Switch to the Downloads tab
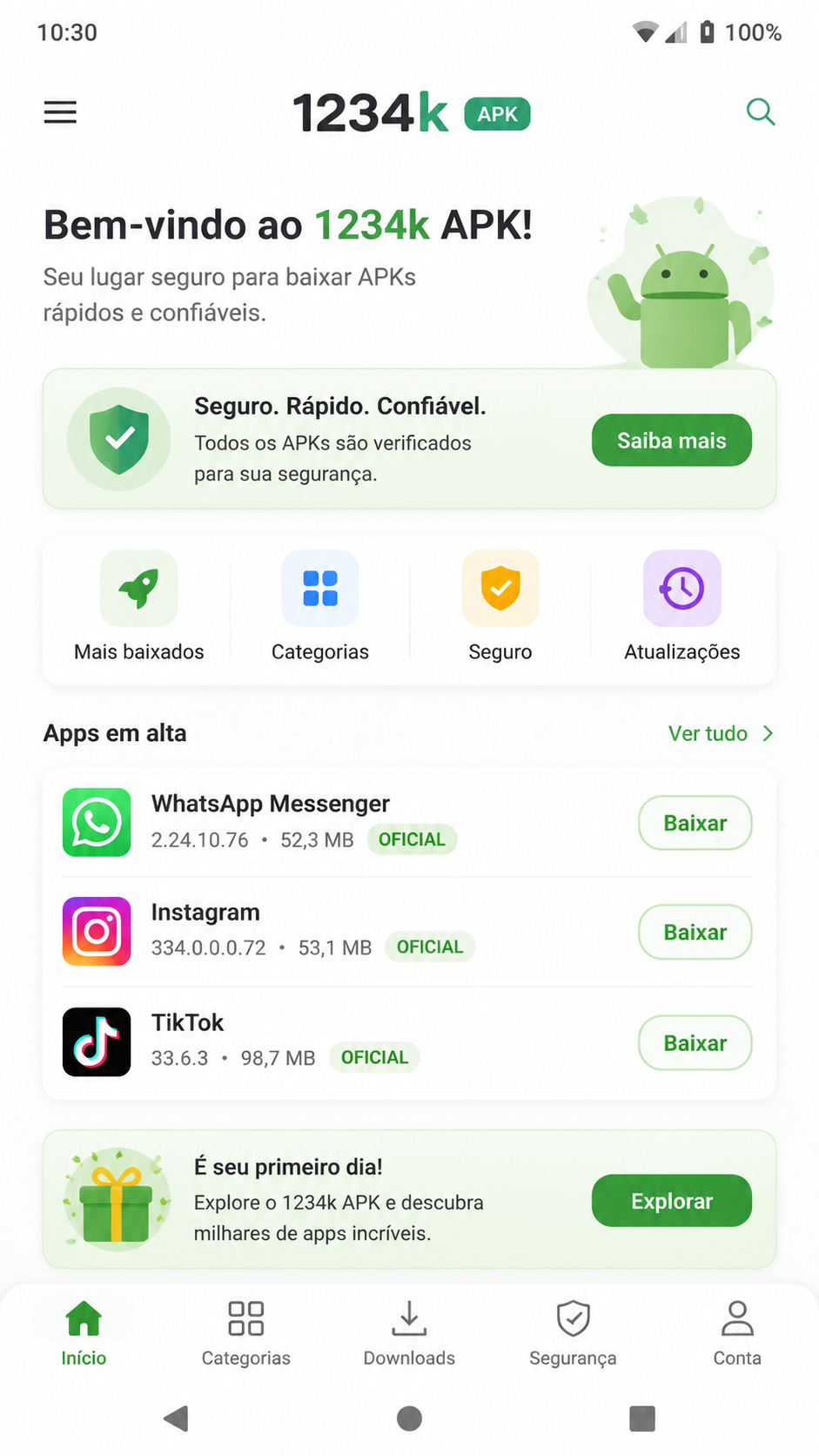 (409, 1333)
